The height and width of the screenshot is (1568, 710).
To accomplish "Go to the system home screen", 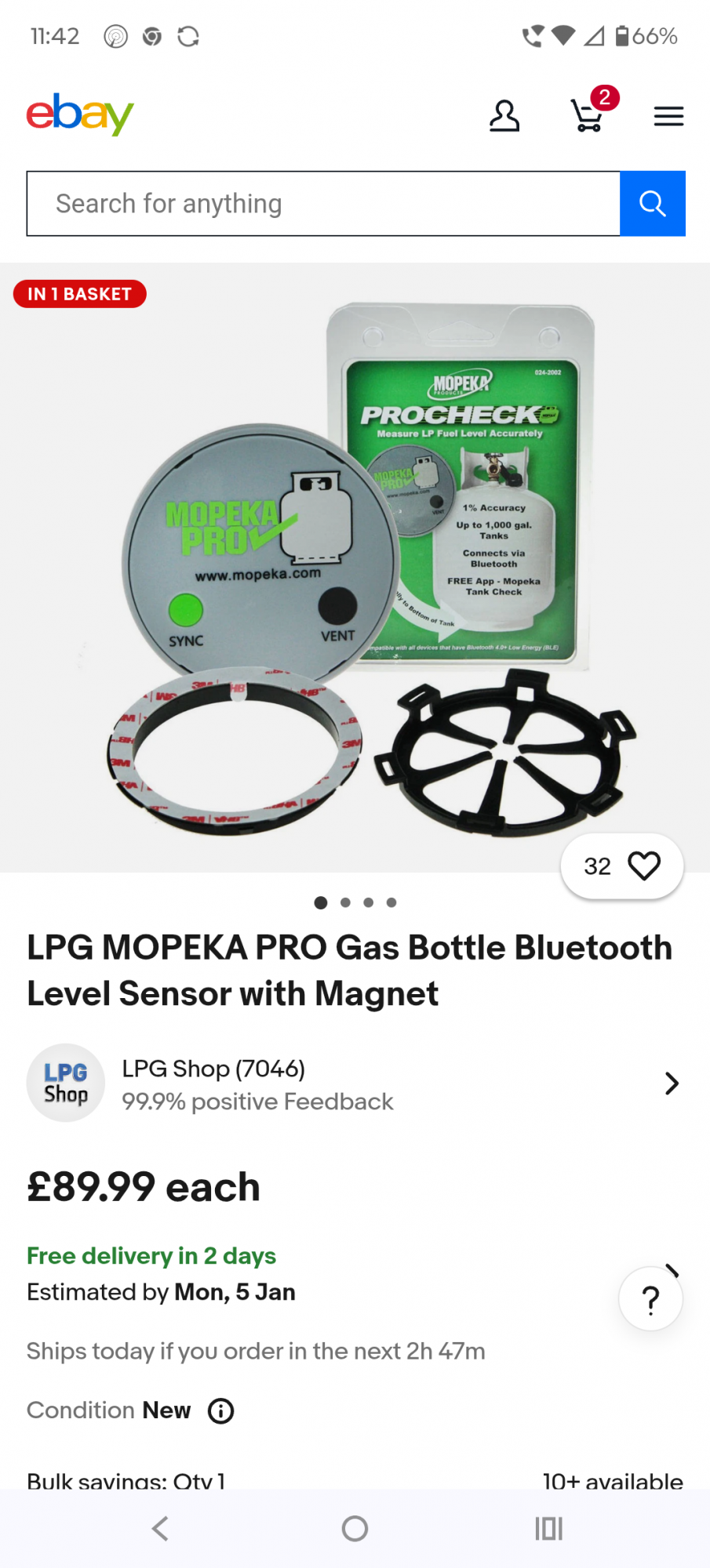I will pos(355,1528).
